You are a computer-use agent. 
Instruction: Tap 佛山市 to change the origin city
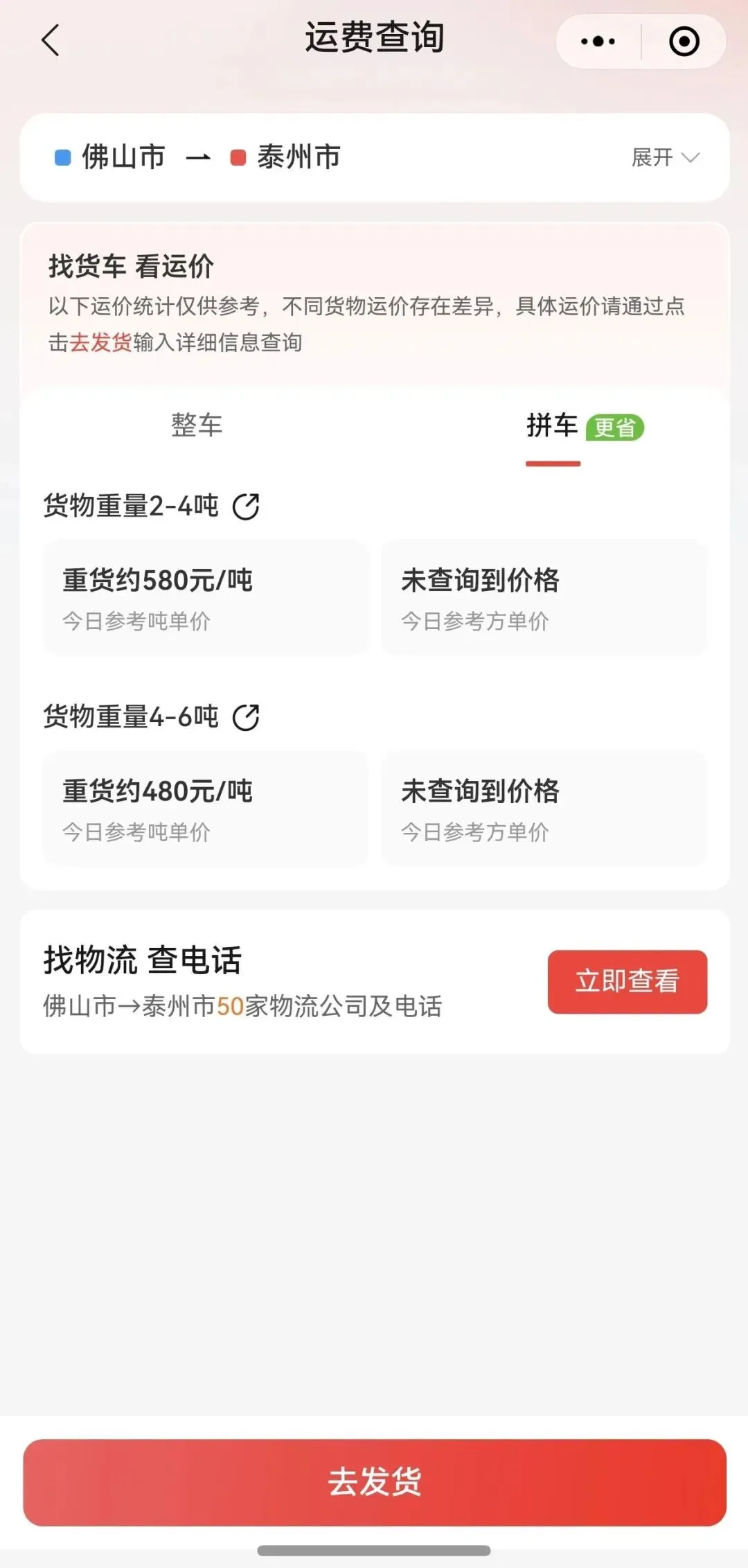click(x=123, y=157)
